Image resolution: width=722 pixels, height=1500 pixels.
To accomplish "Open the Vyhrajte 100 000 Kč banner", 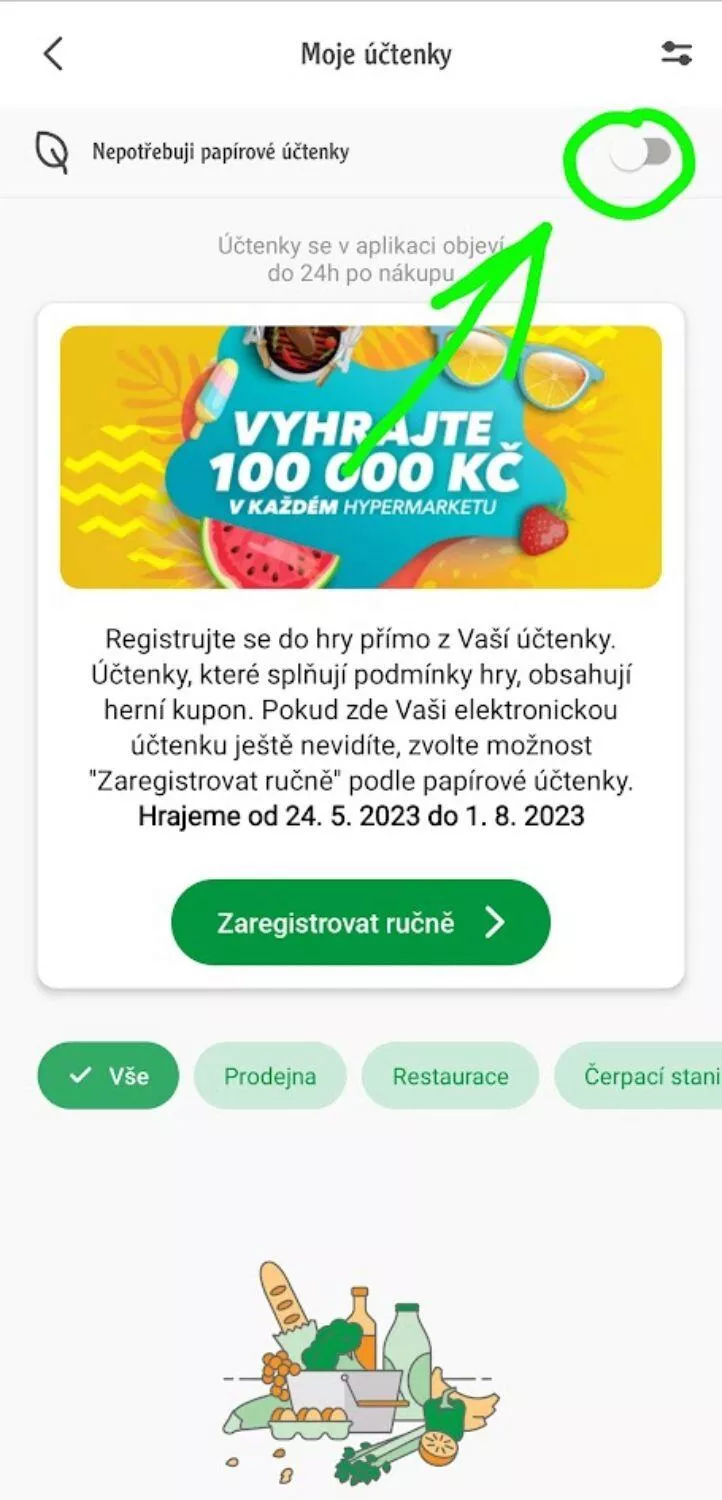I will point(361,457).
